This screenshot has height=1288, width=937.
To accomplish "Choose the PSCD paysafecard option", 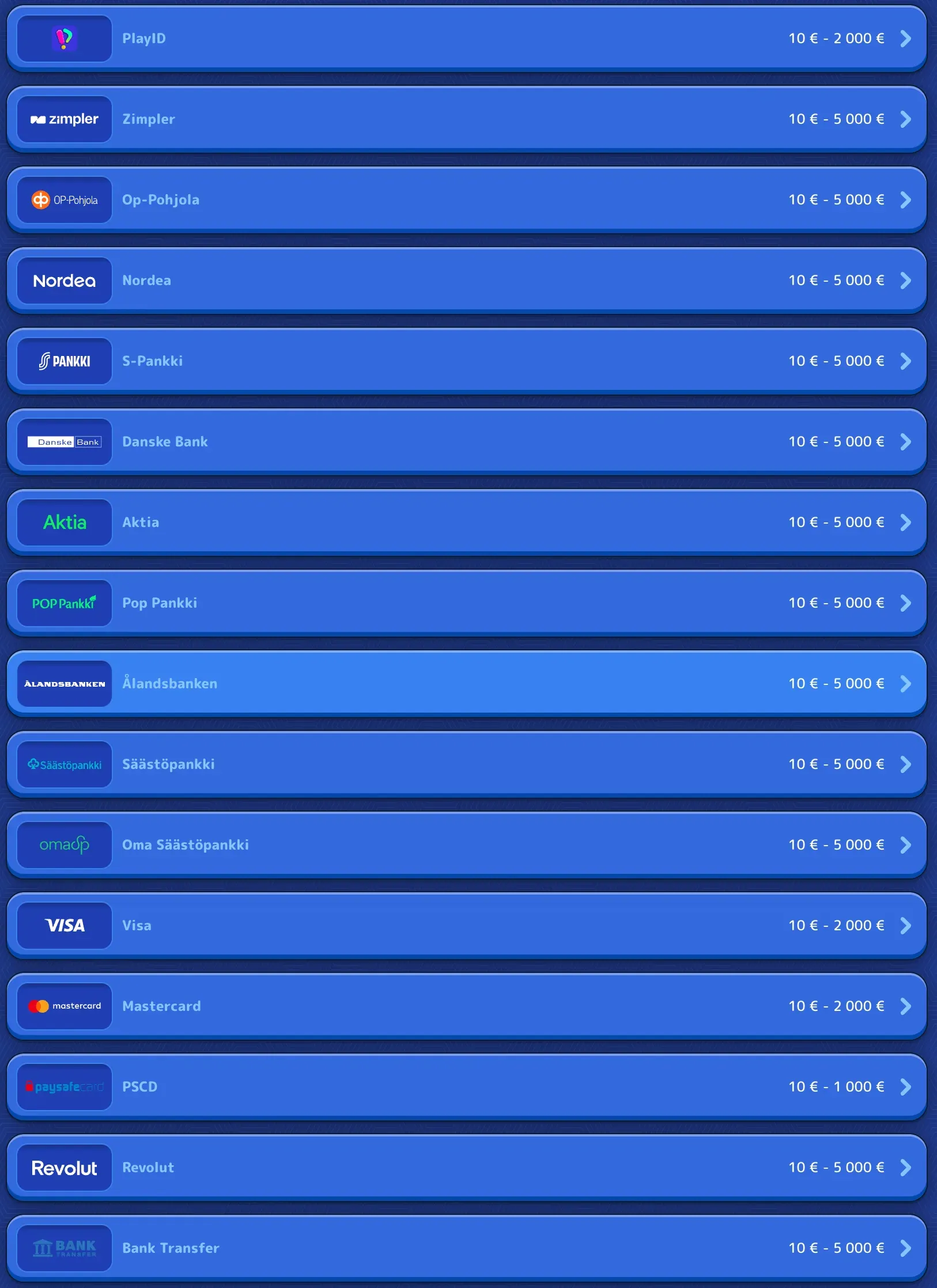I will point(467,1087).
